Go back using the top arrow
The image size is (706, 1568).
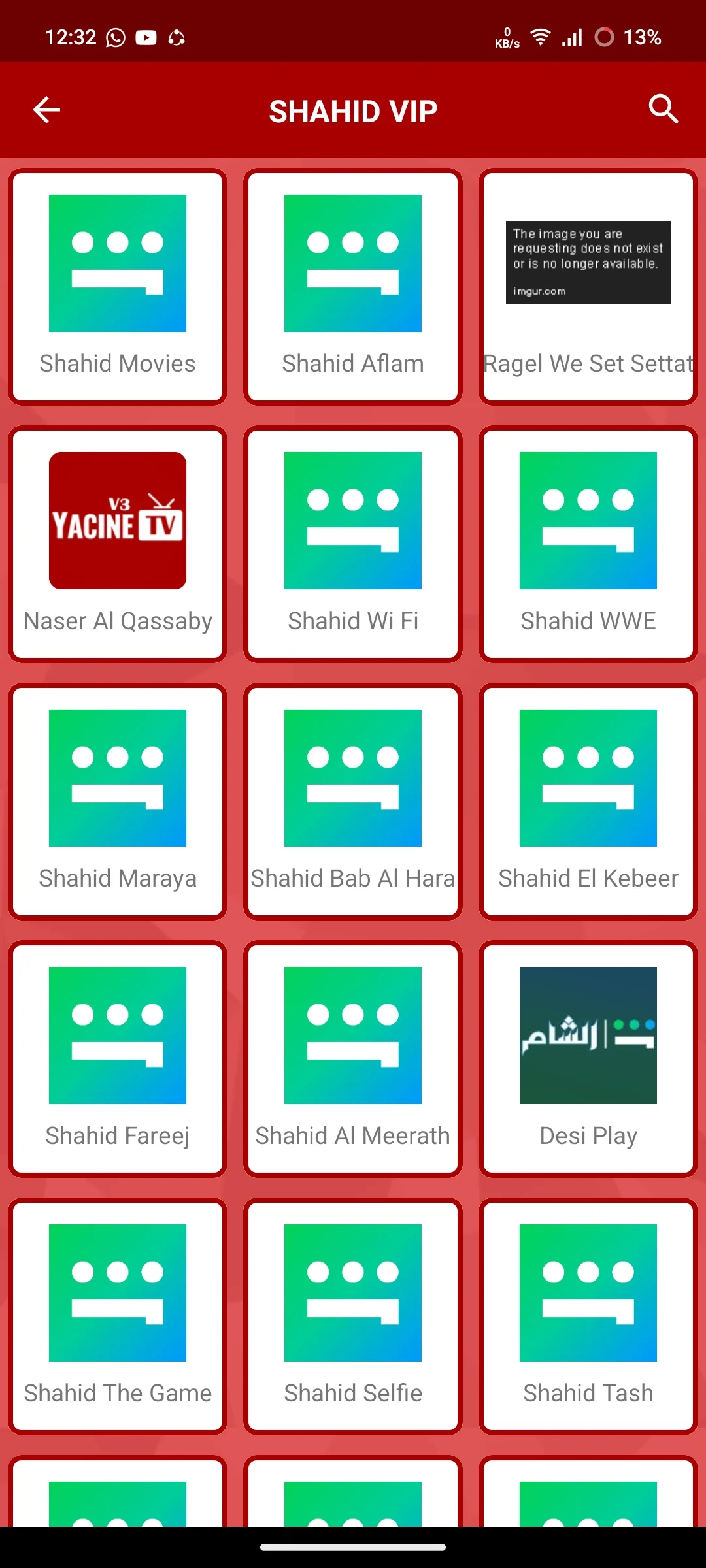pyautogui.click(x=46, y=110)
